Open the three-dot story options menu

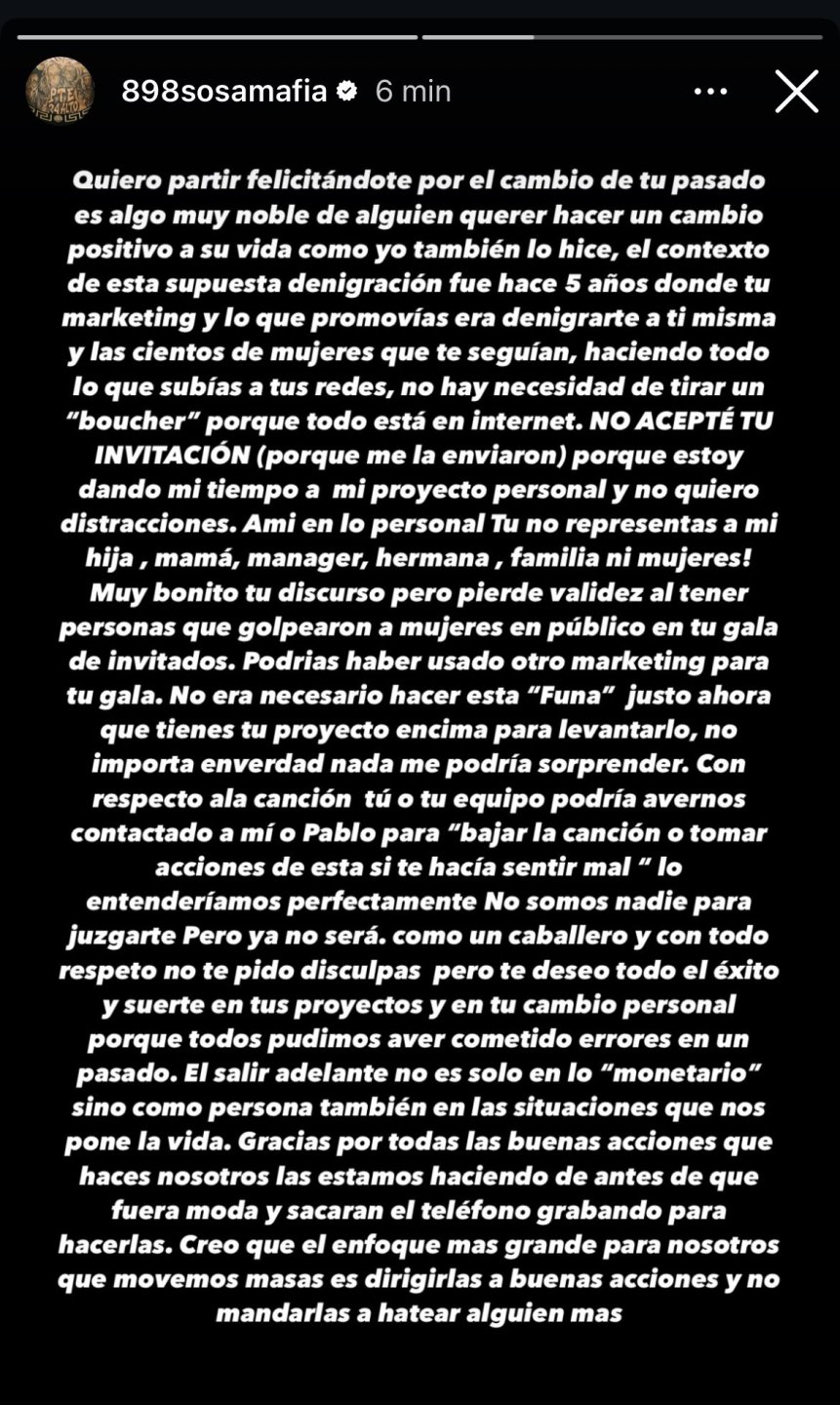coord(712,92)
